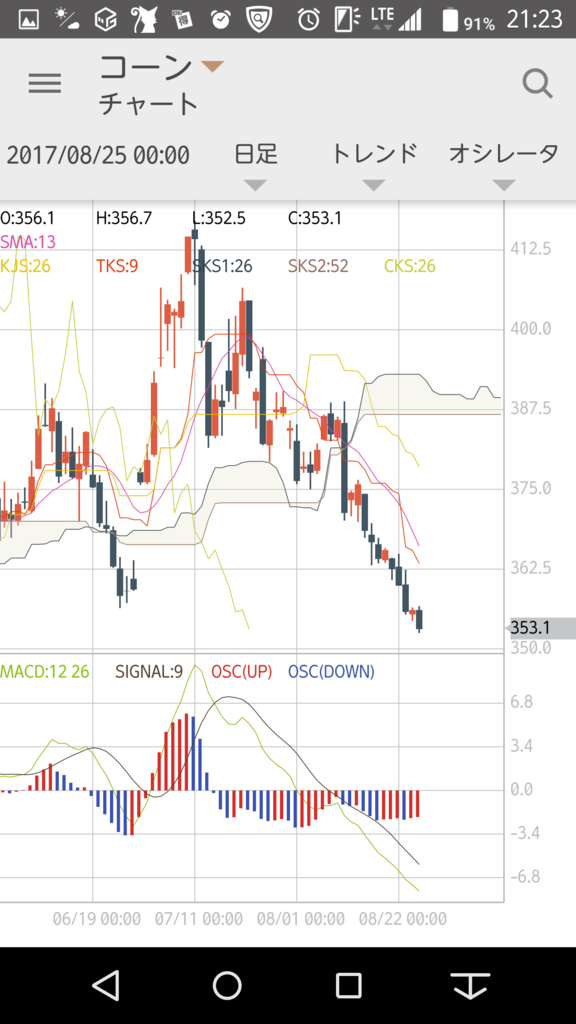Open the トレンド indicator dropdown
Viewport: 576px width, 1024px height.
[374, 165]
